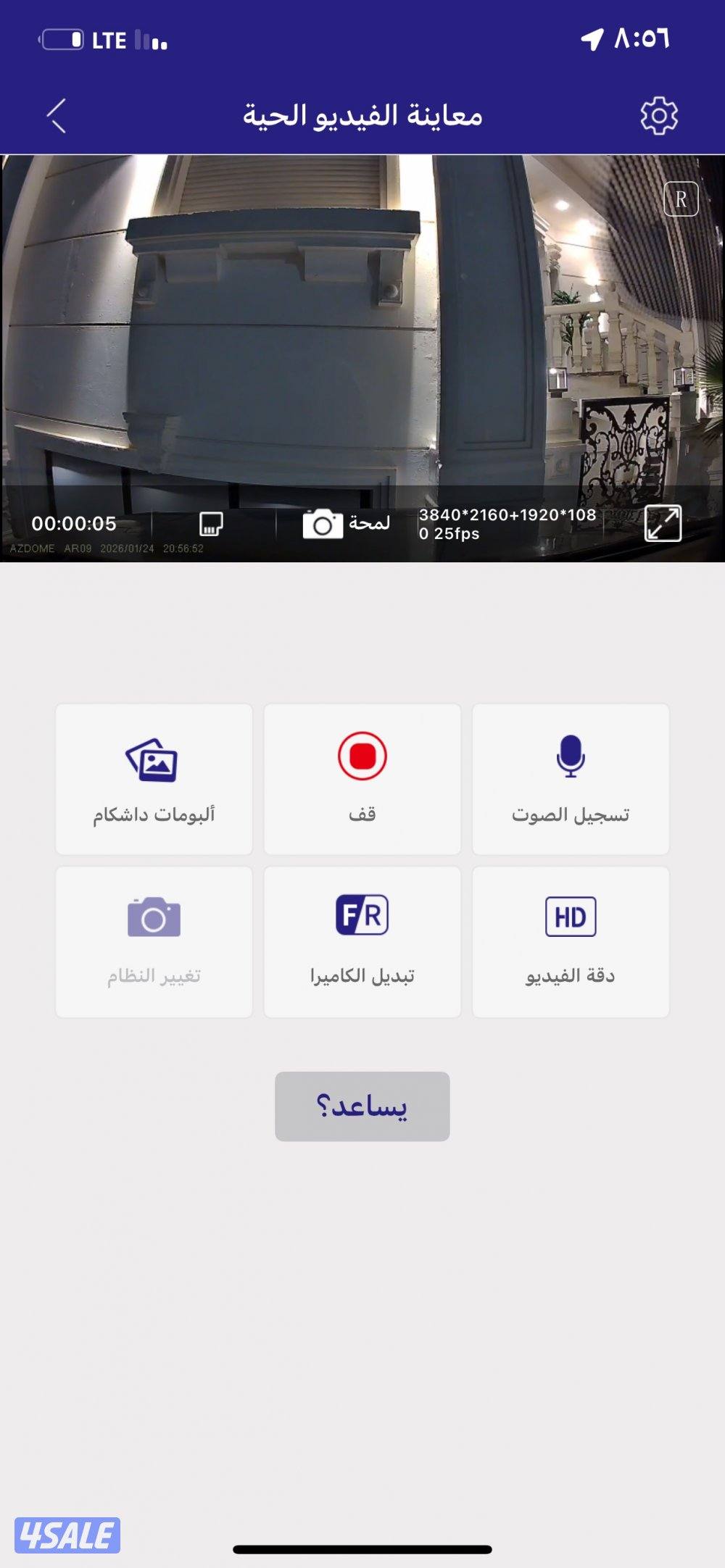Toggle تسجيل الصوت audio recording
The image size is (725, 1568).
click(571, 779)
